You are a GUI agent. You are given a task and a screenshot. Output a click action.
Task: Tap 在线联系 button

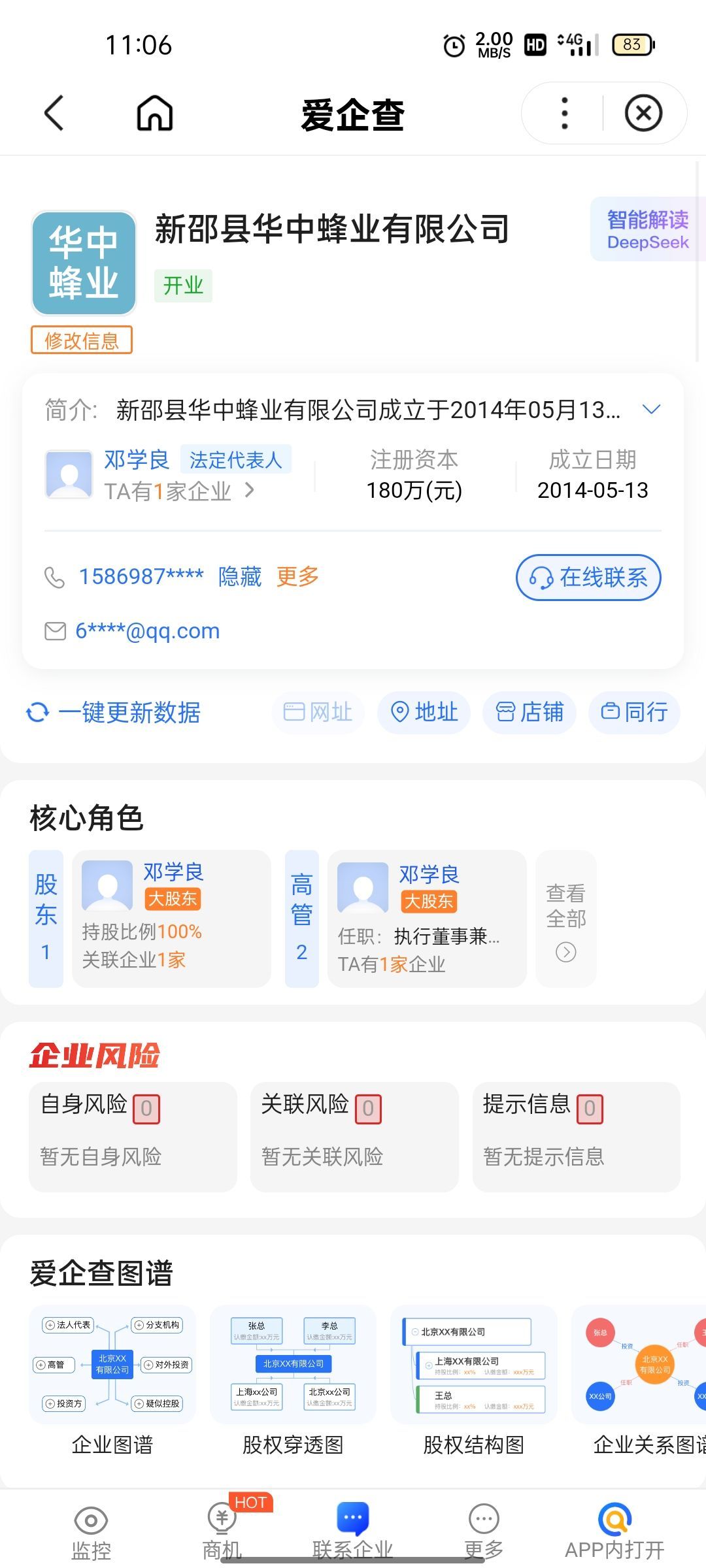[x=588, y=578]
